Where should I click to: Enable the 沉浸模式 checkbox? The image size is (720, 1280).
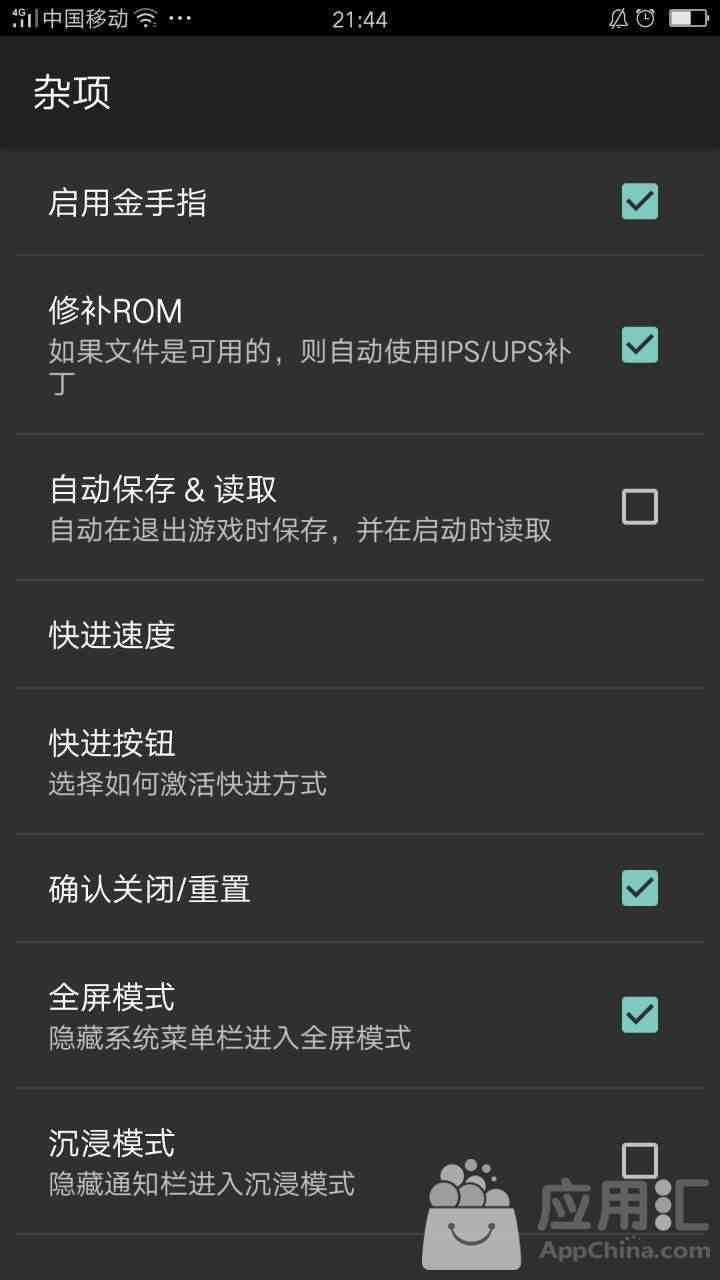coord(639,1161)
